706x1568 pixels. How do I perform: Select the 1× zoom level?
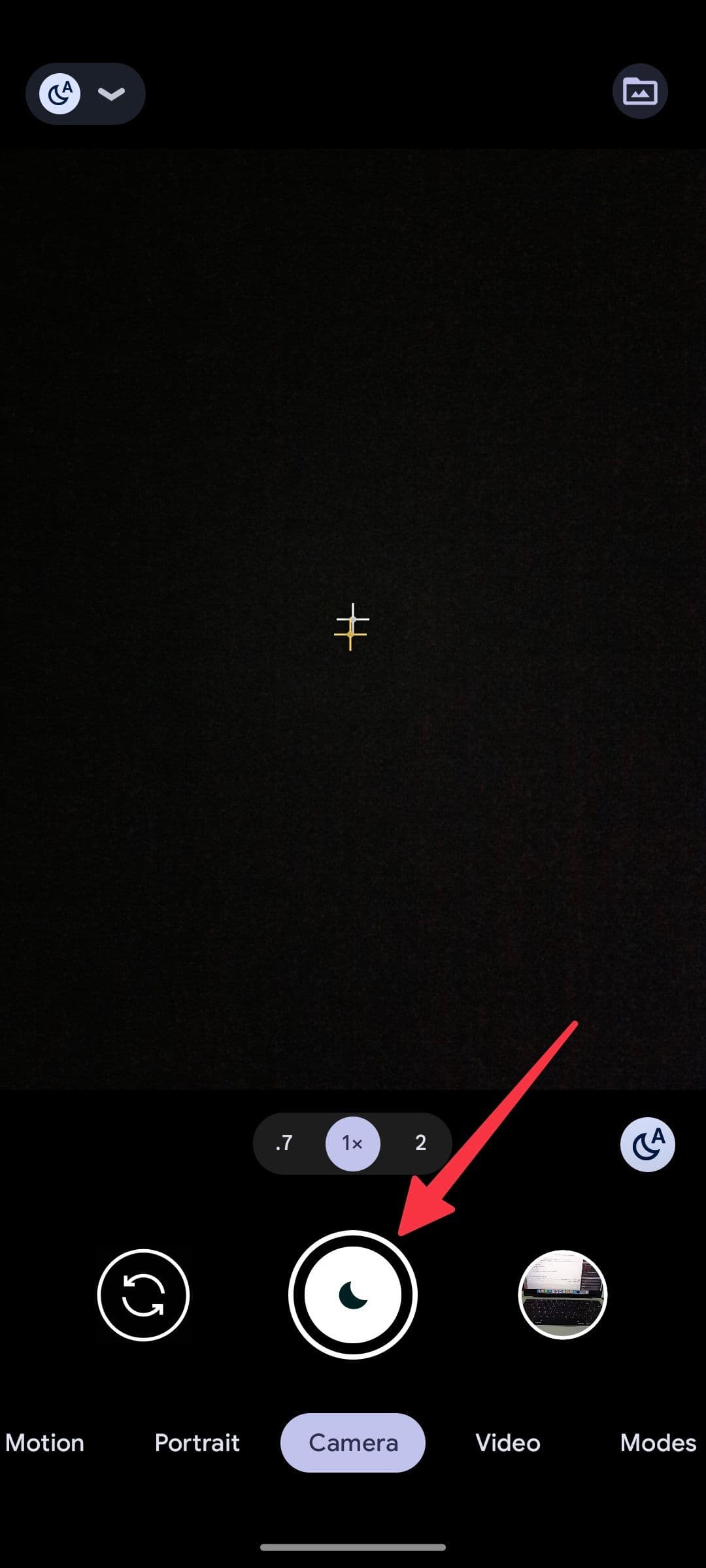[x=352, y=1143]
